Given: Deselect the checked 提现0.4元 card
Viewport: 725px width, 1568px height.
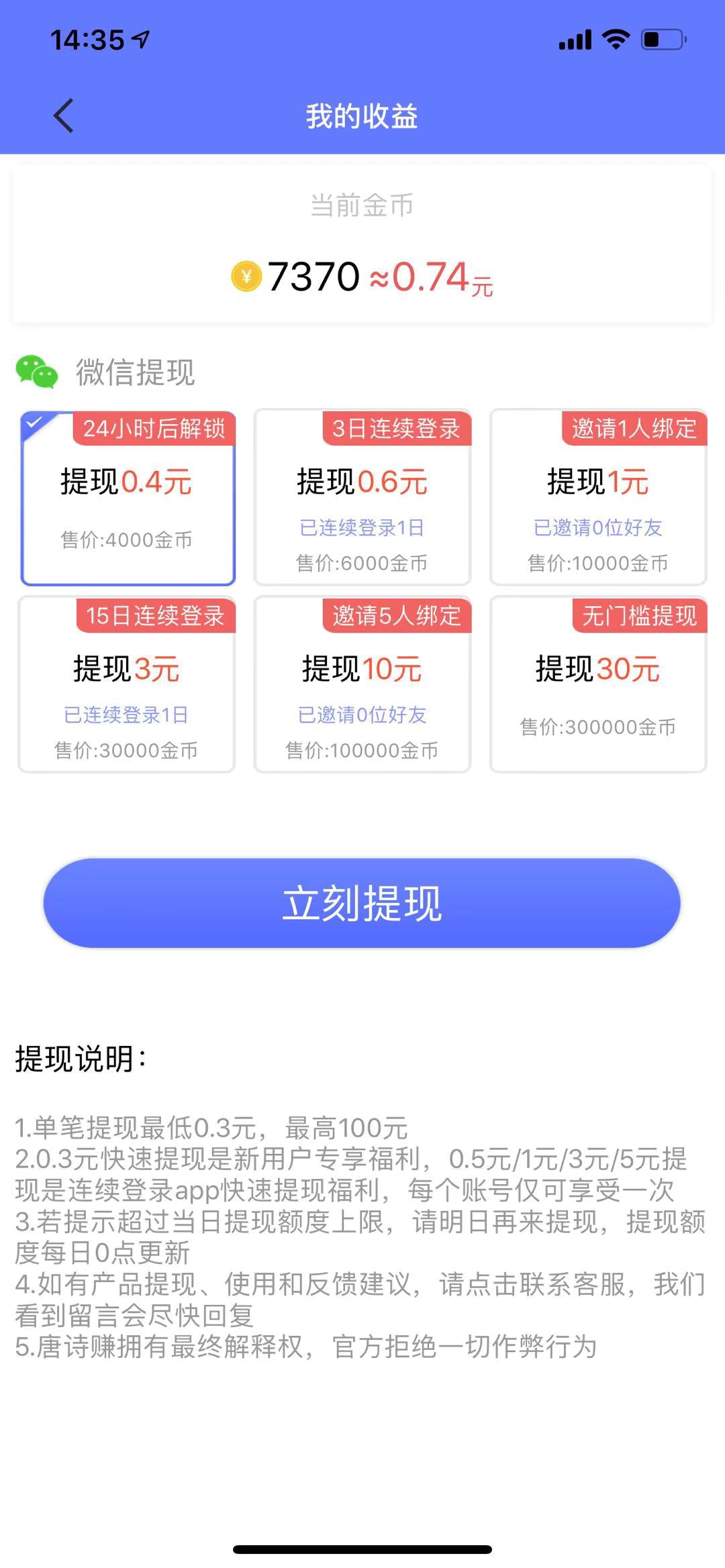Looking at the screenshot, I should coord(127,496).
